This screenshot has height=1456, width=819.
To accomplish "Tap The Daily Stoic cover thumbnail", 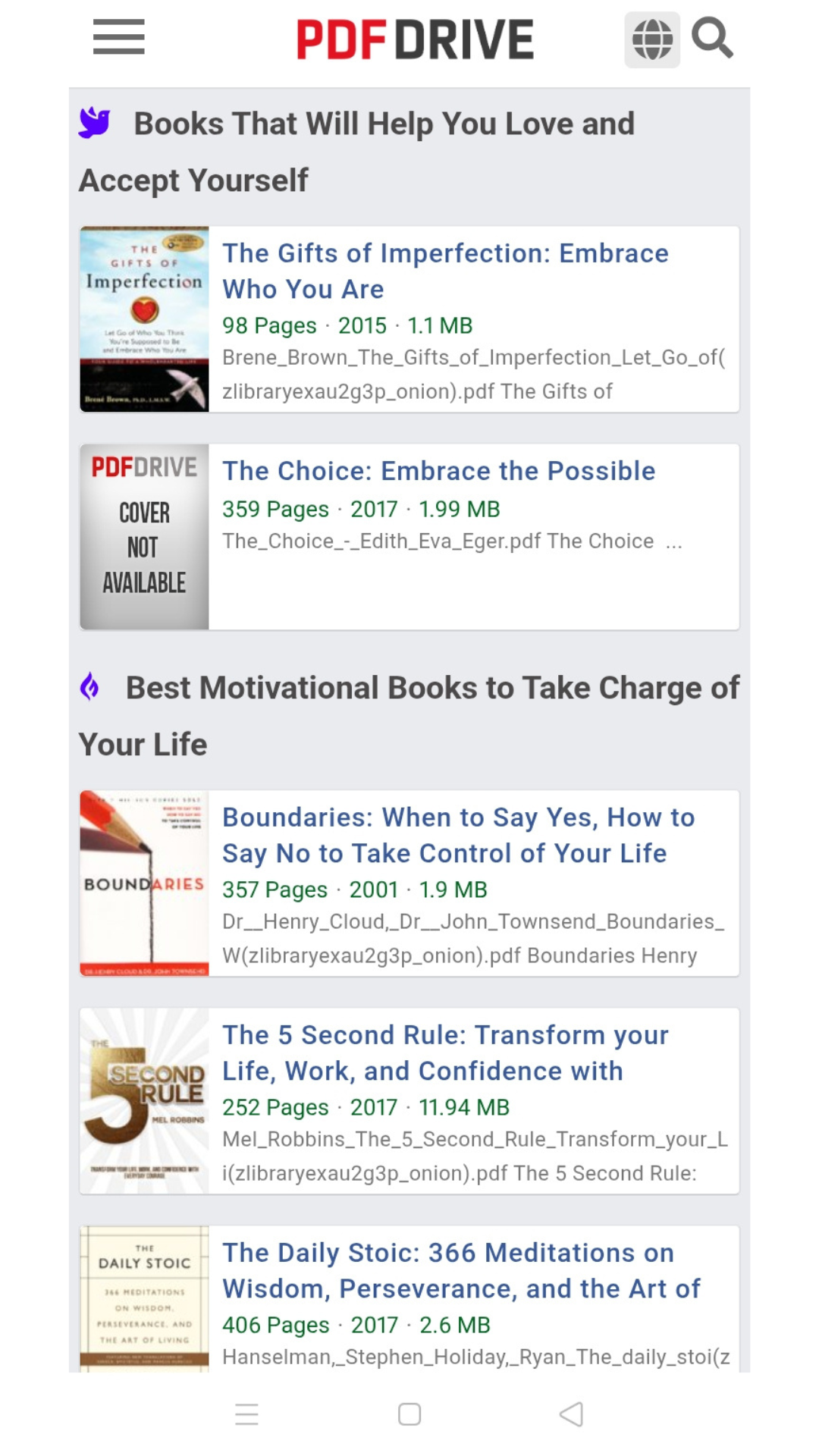I will 144,1298.
